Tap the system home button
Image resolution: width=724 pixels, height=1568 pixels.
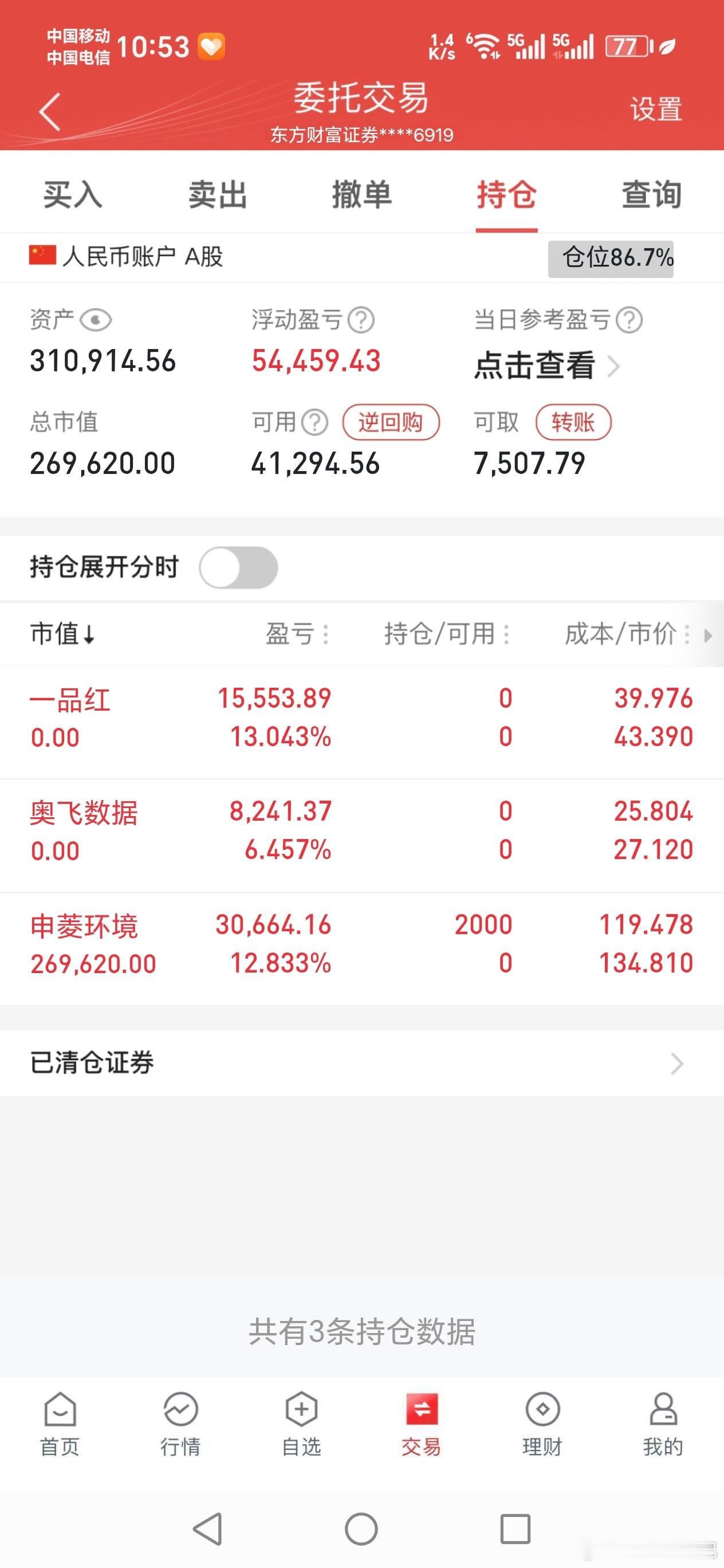pos(361,1528)
